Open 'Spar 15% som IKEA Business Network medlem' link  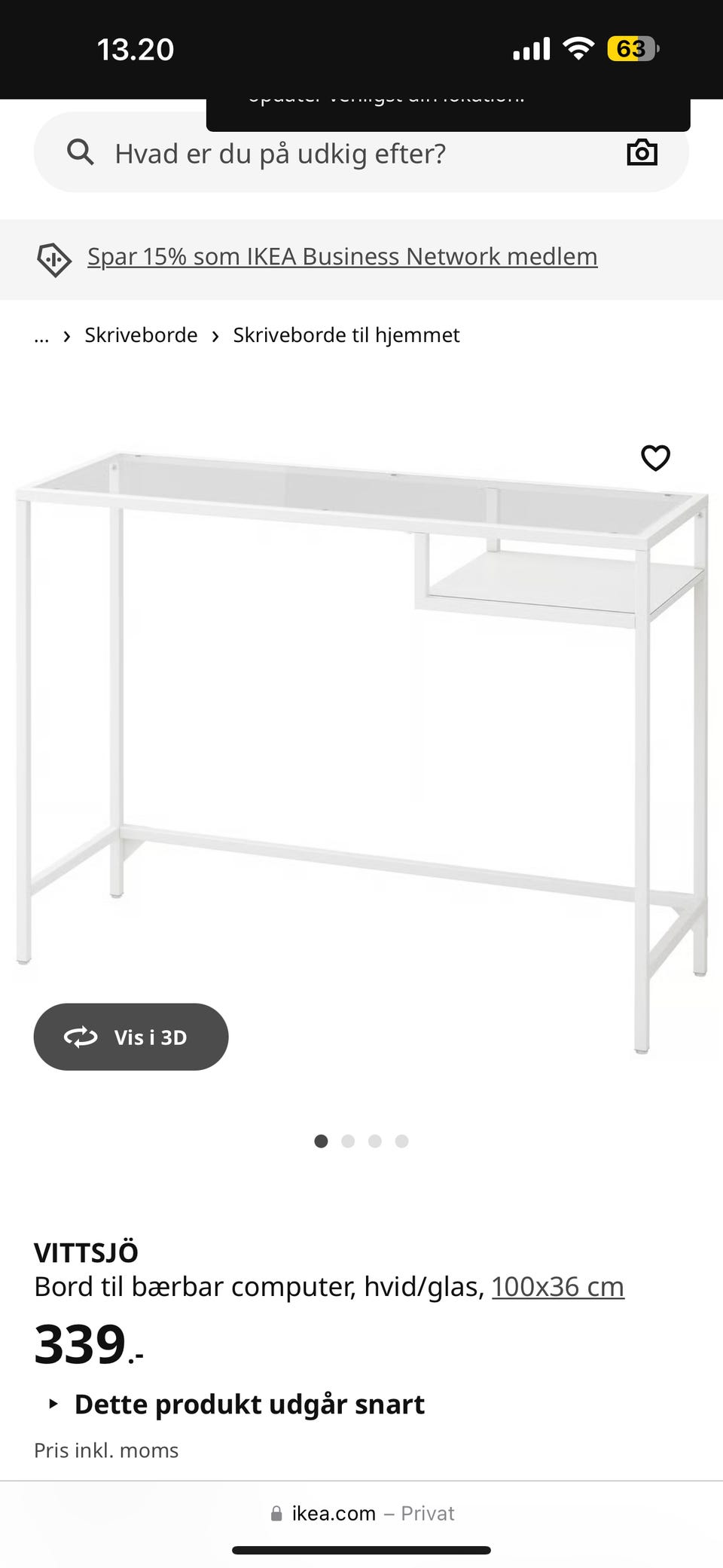coord(342,257)
